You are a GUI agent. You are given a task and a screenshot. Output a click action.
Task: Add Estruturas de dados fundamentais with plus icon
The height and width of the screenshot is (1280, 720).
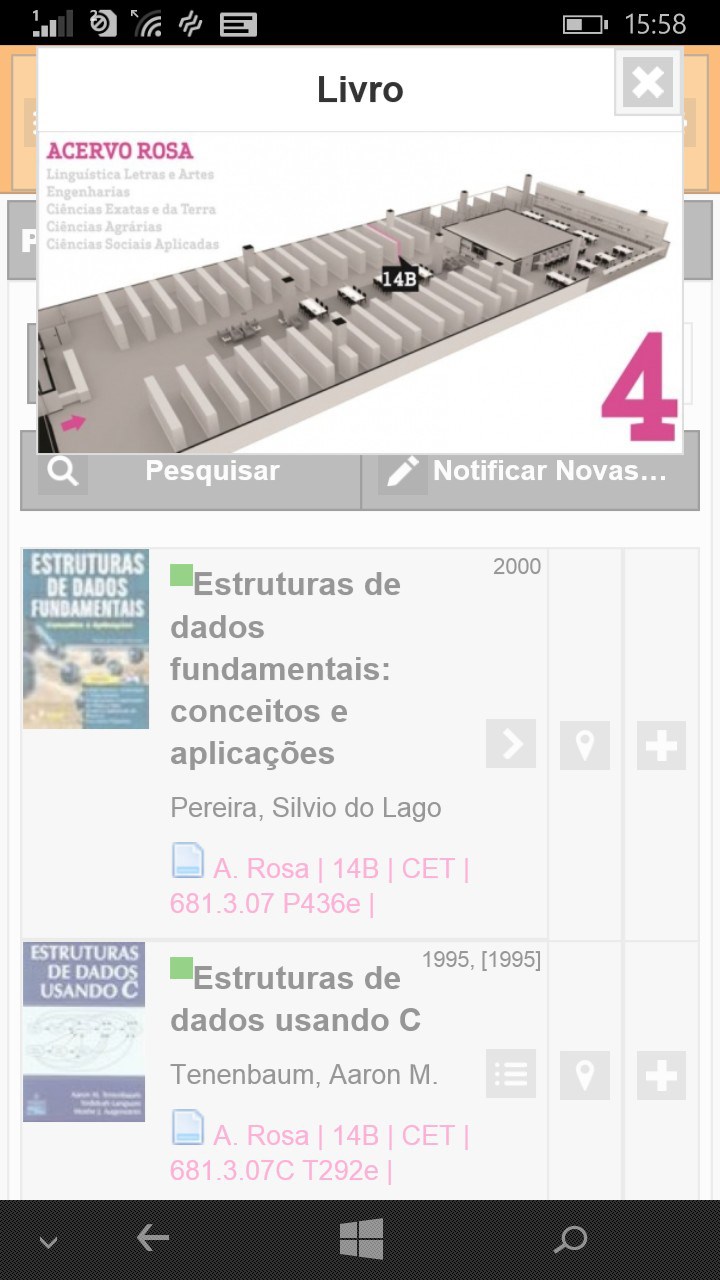pos(661,745)
